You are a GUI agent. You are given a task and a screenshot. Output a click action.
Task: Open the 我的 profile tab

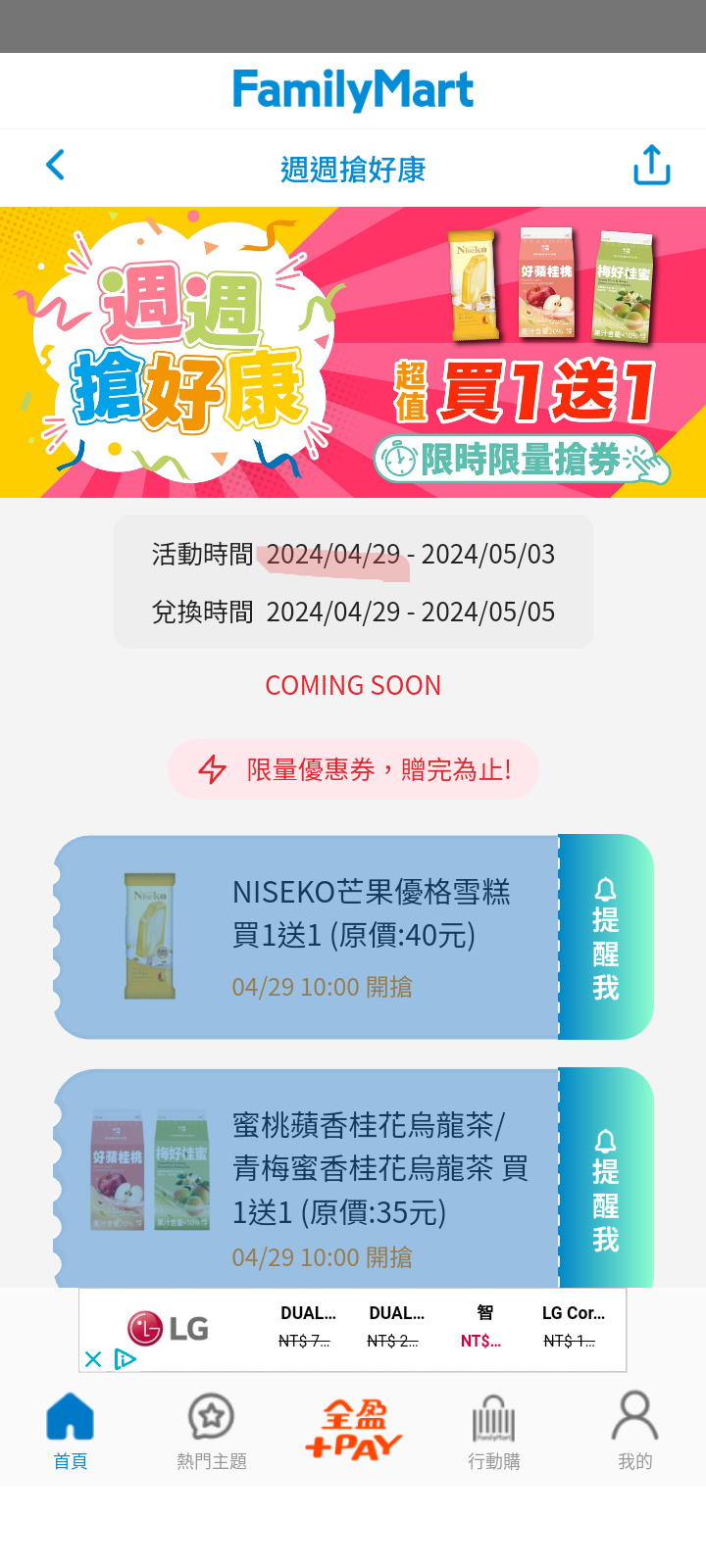[634, 1432]
